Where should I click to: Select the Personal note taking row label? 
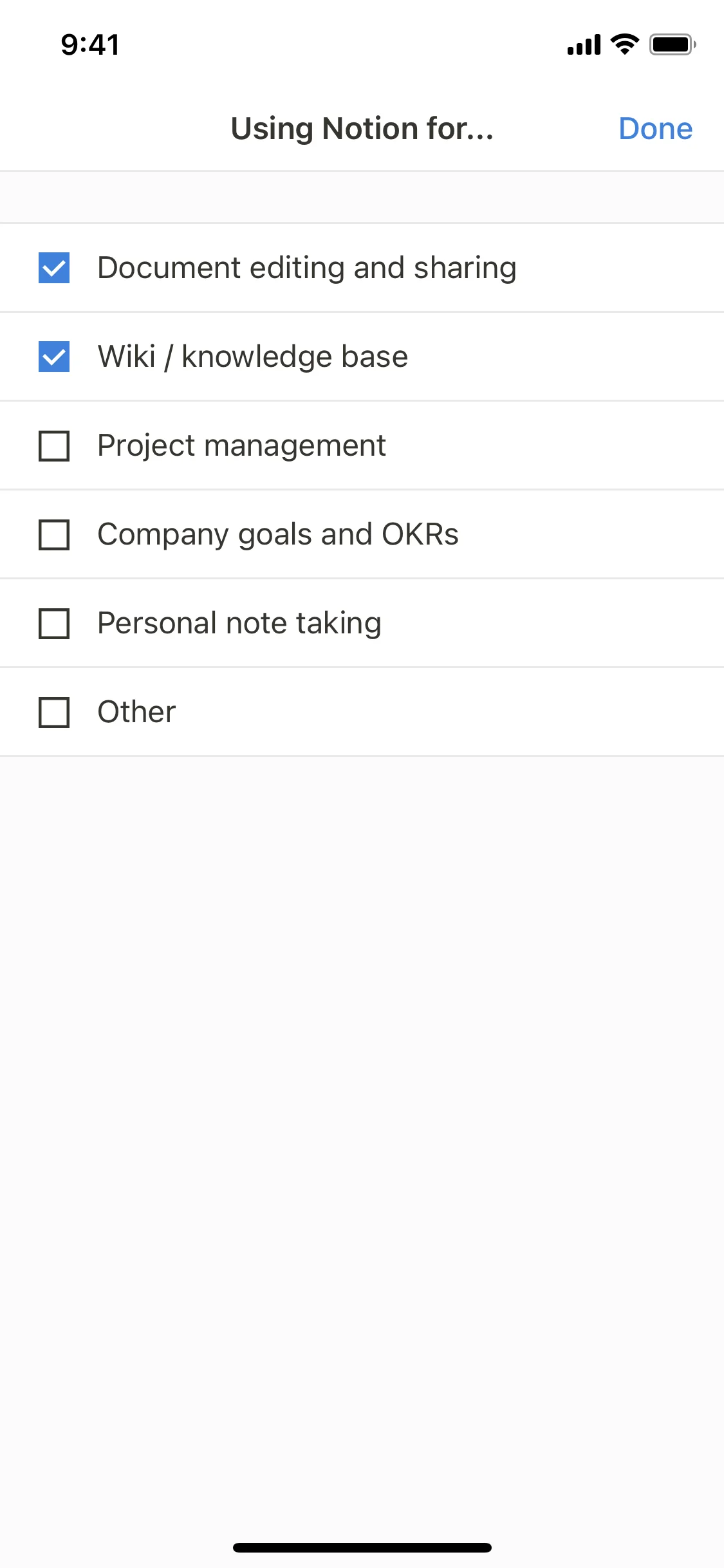click(239, 622)
